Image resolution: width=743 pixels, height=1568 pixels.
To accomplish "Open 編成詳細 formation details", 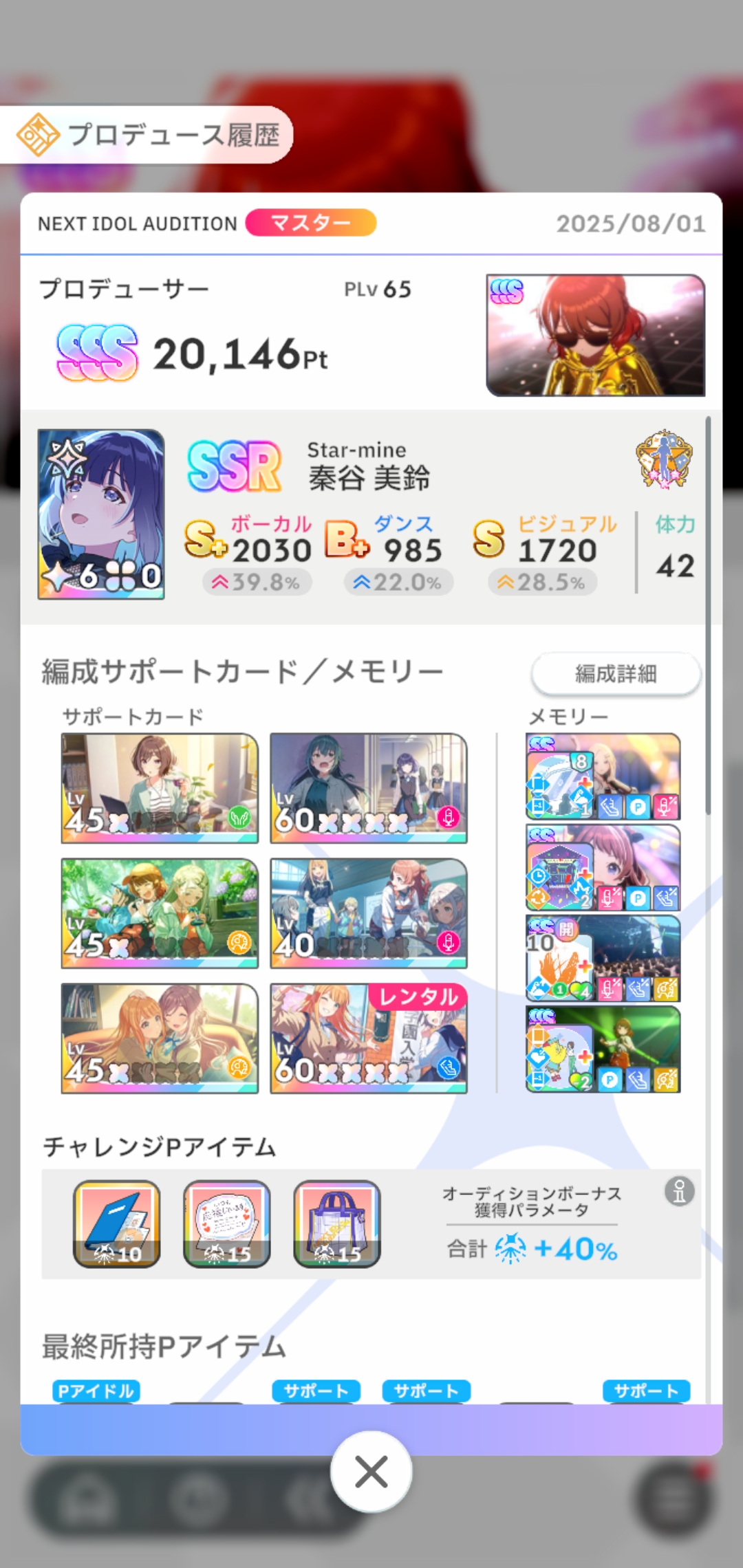I will 616,673.
